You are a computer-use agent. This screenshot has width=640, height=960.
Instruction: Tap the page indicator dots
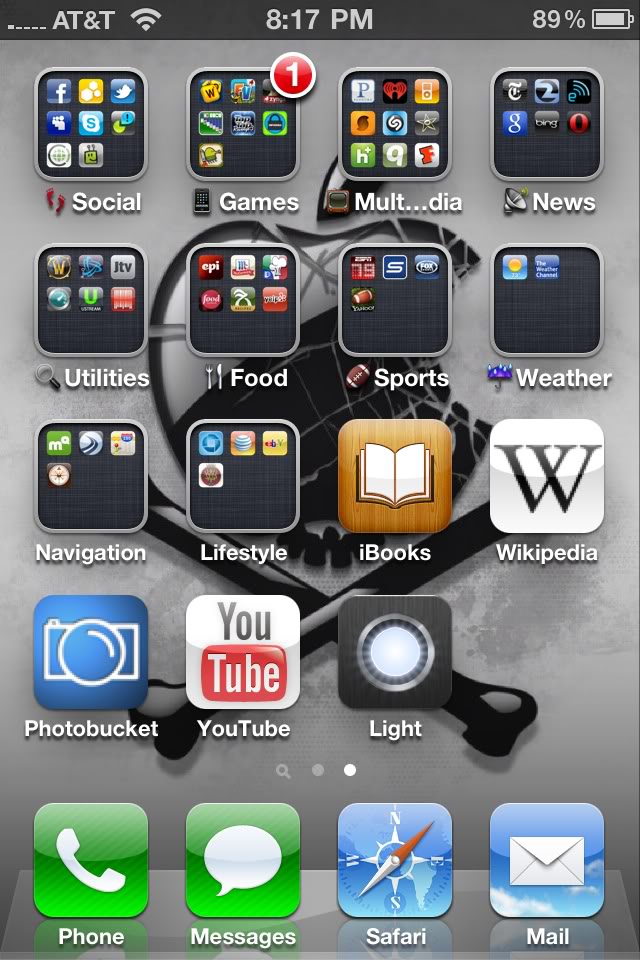coord(318,771)
